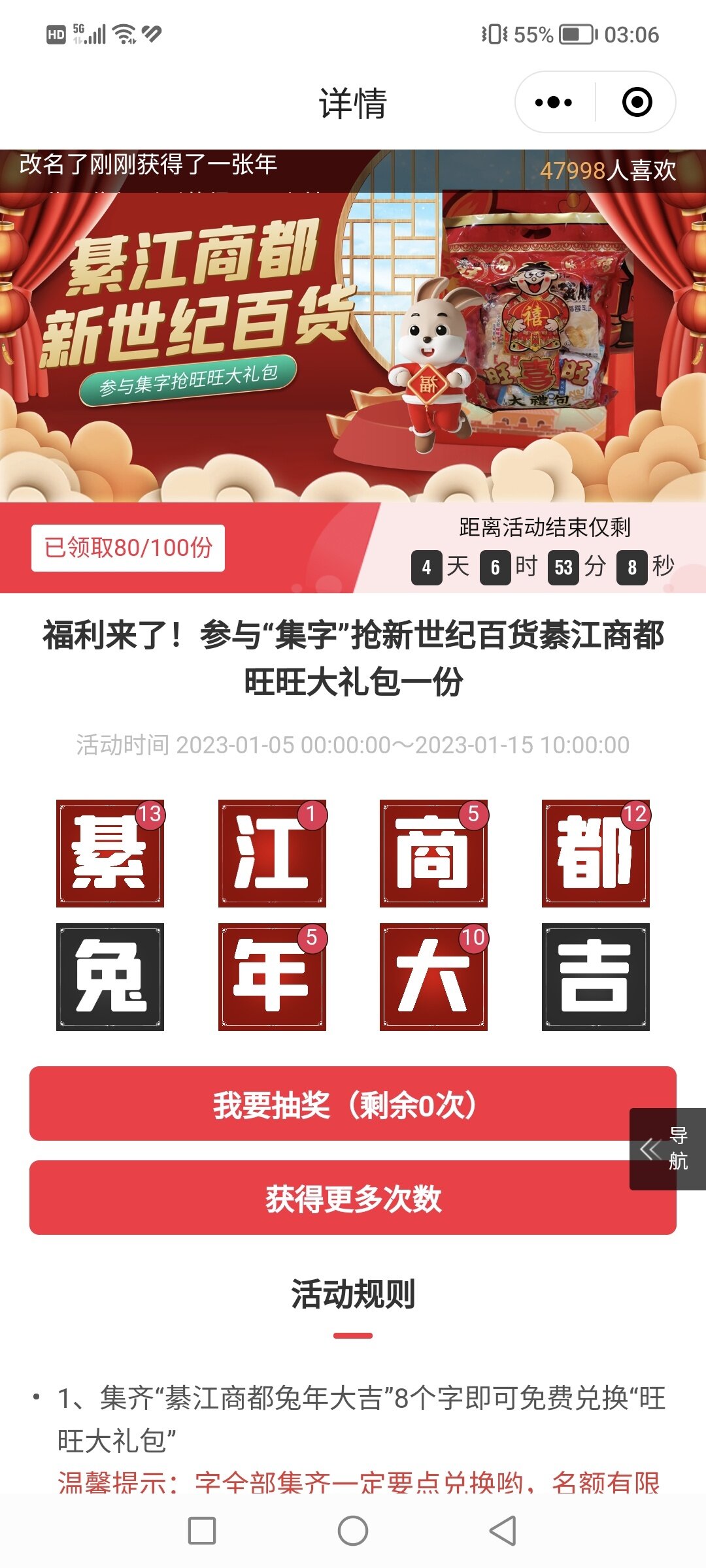This screenshot has height=1568, width=706.
Task: Select the 年 character tile
Action: click(272, 977)
